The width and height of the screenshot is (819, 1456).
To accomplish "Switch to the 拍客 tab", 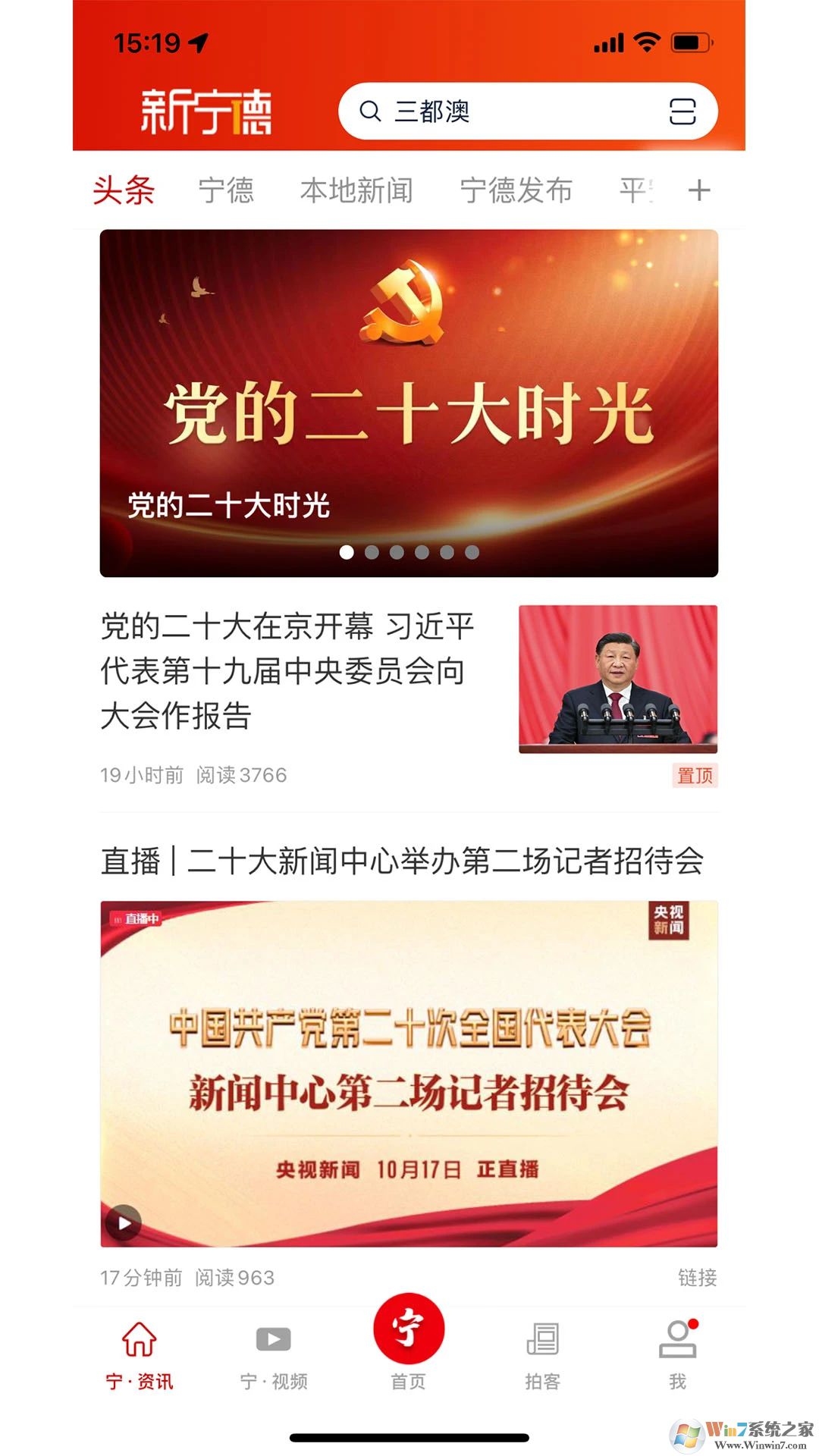I will (543, 1354).
